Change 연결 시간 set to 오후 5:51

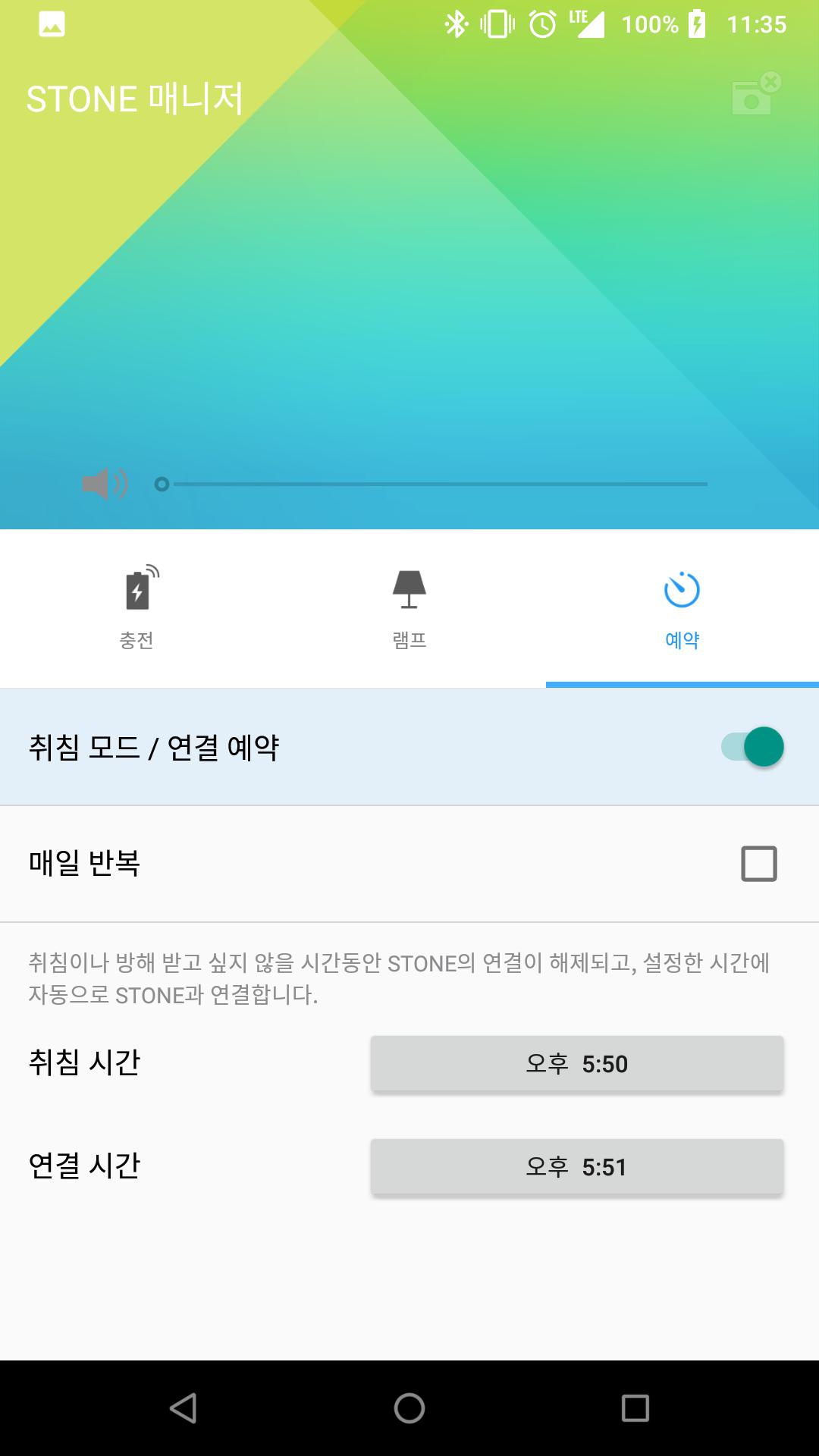577,1167
